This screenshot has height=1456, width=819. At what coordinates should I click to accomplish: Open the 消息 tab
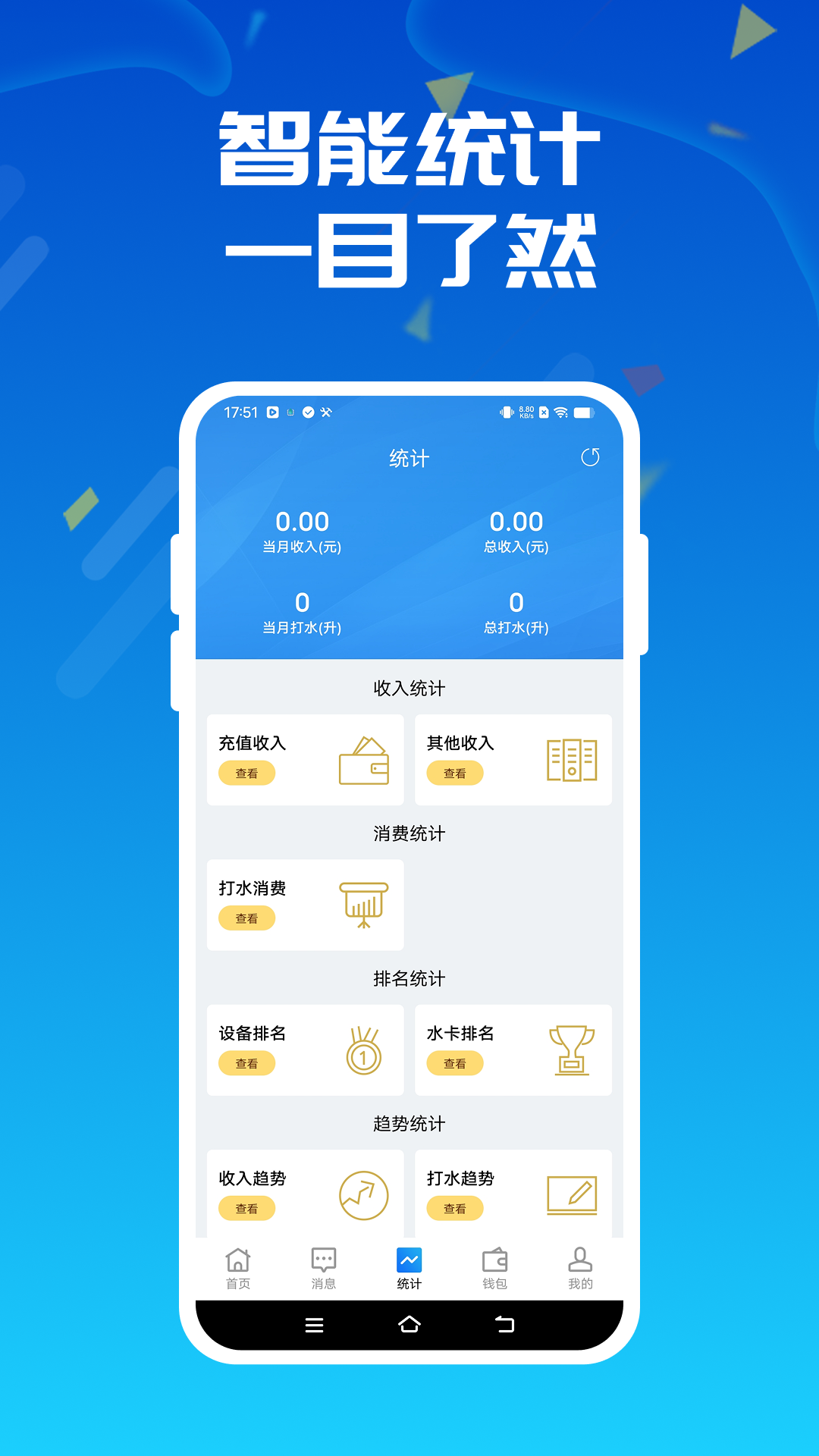324,1266
